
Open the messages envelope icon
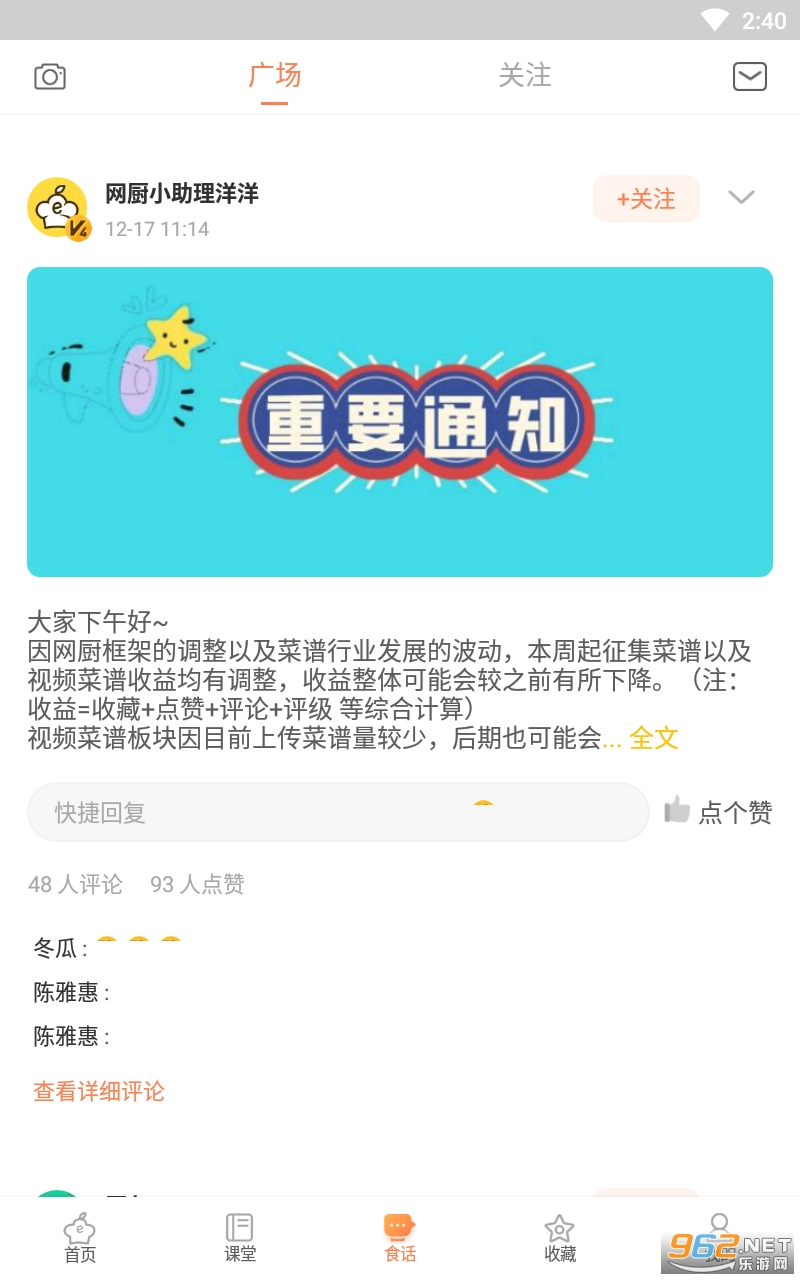pos(749,76)
